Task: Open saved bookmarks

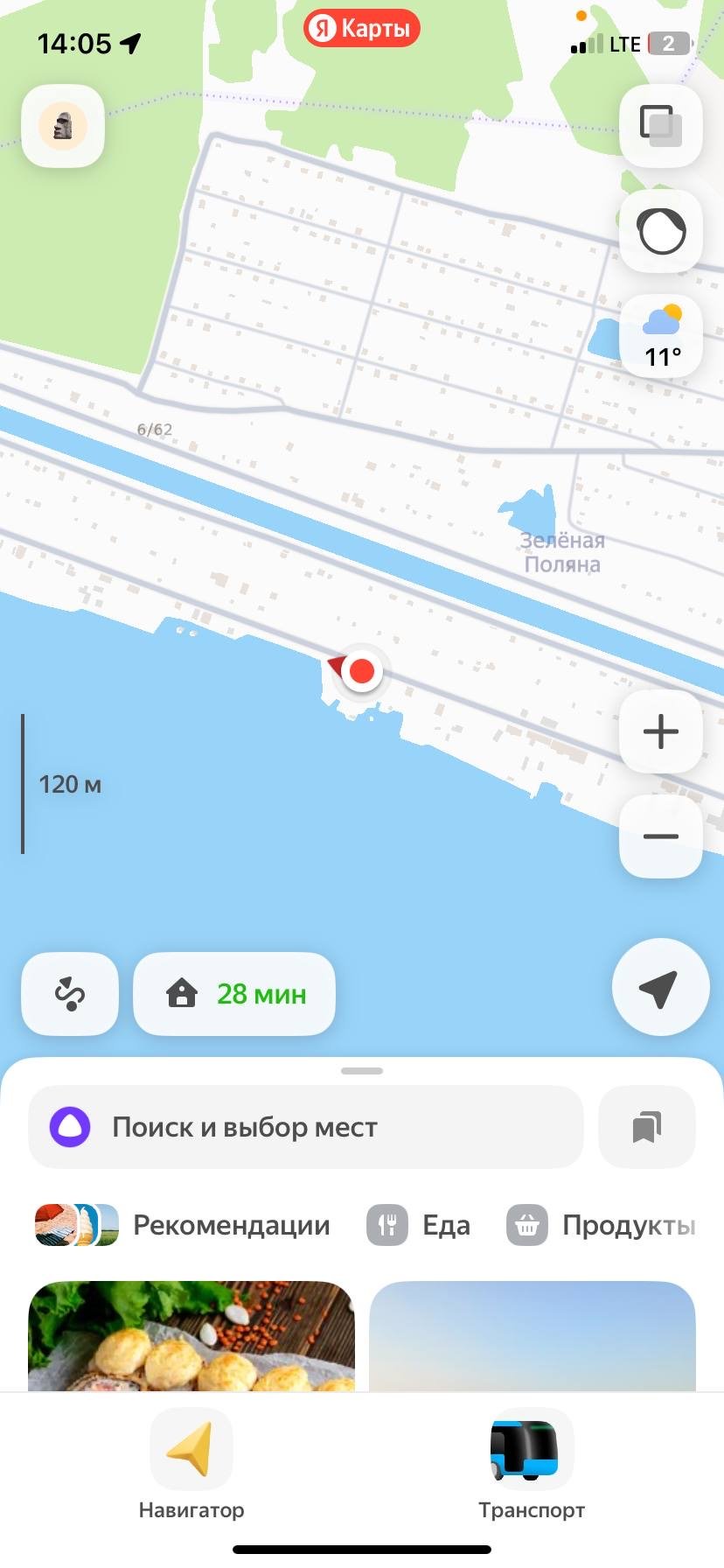Action: point(646,1127)
